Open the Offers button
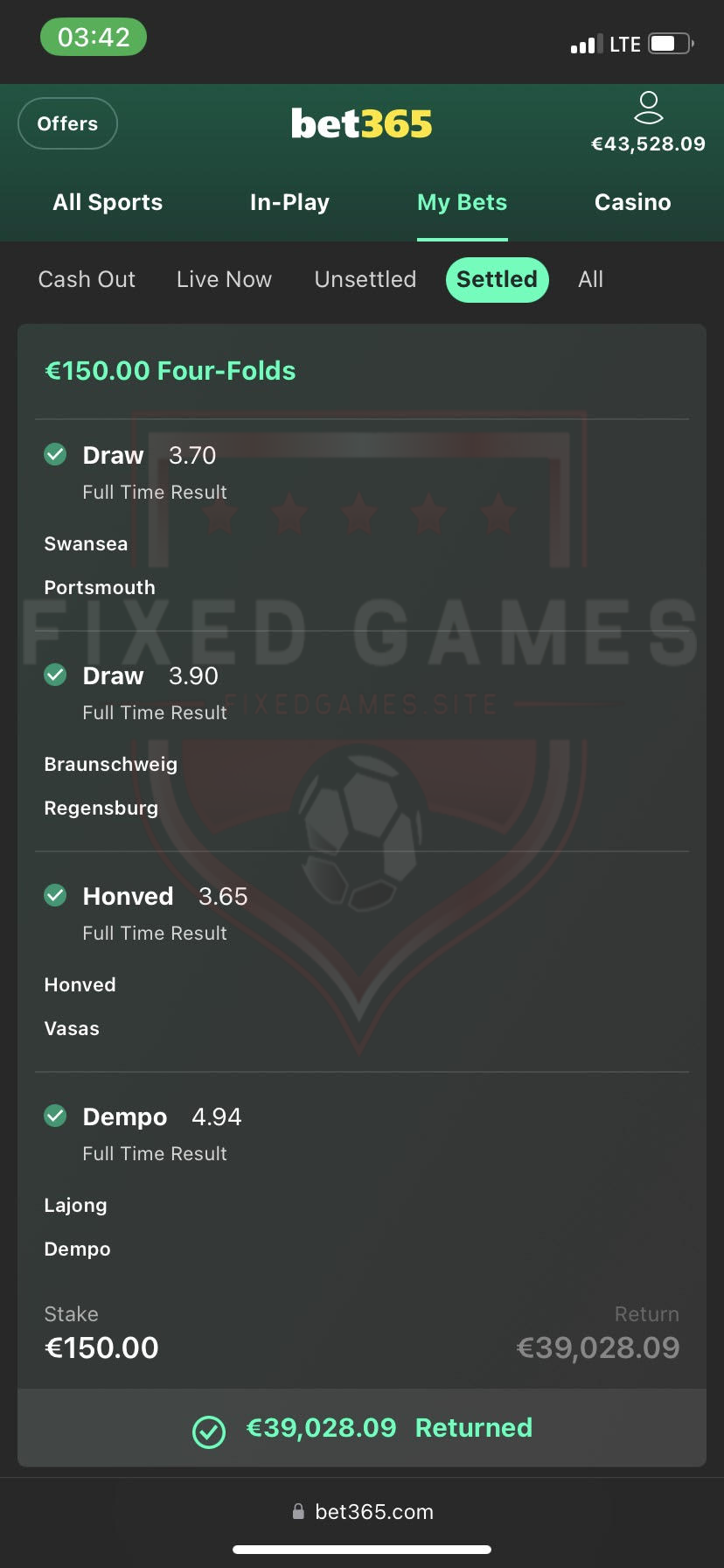724x1568 pixels. click(x=67, y=123)
